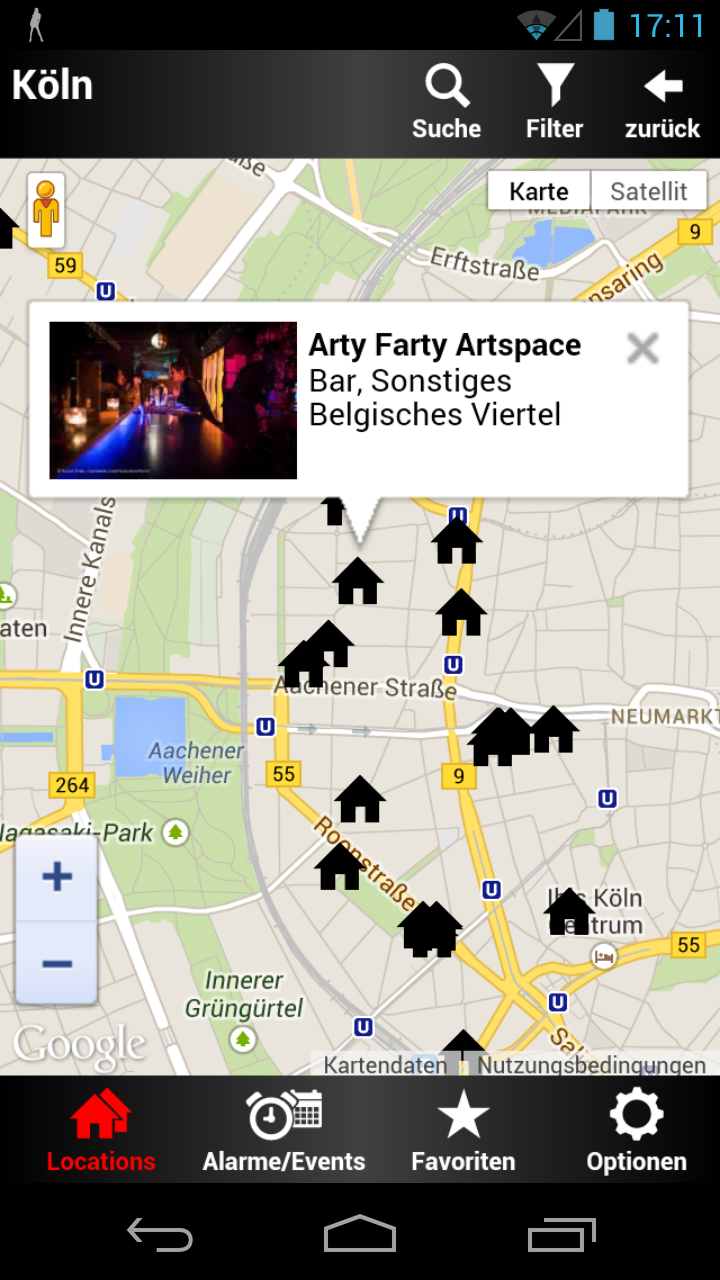
Task: Tap the Street View pegman icon
Action: [46, 210]
